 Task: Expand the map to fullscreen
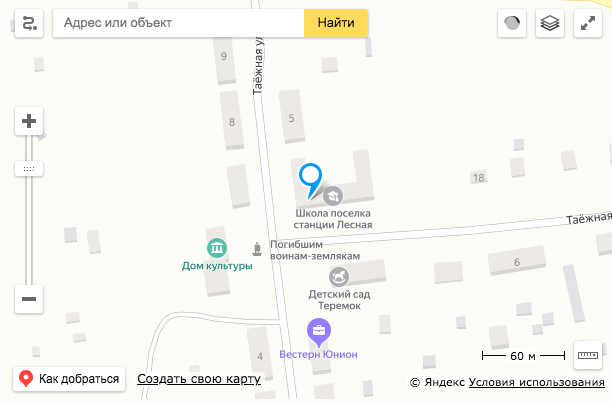[x=586, y=23]
